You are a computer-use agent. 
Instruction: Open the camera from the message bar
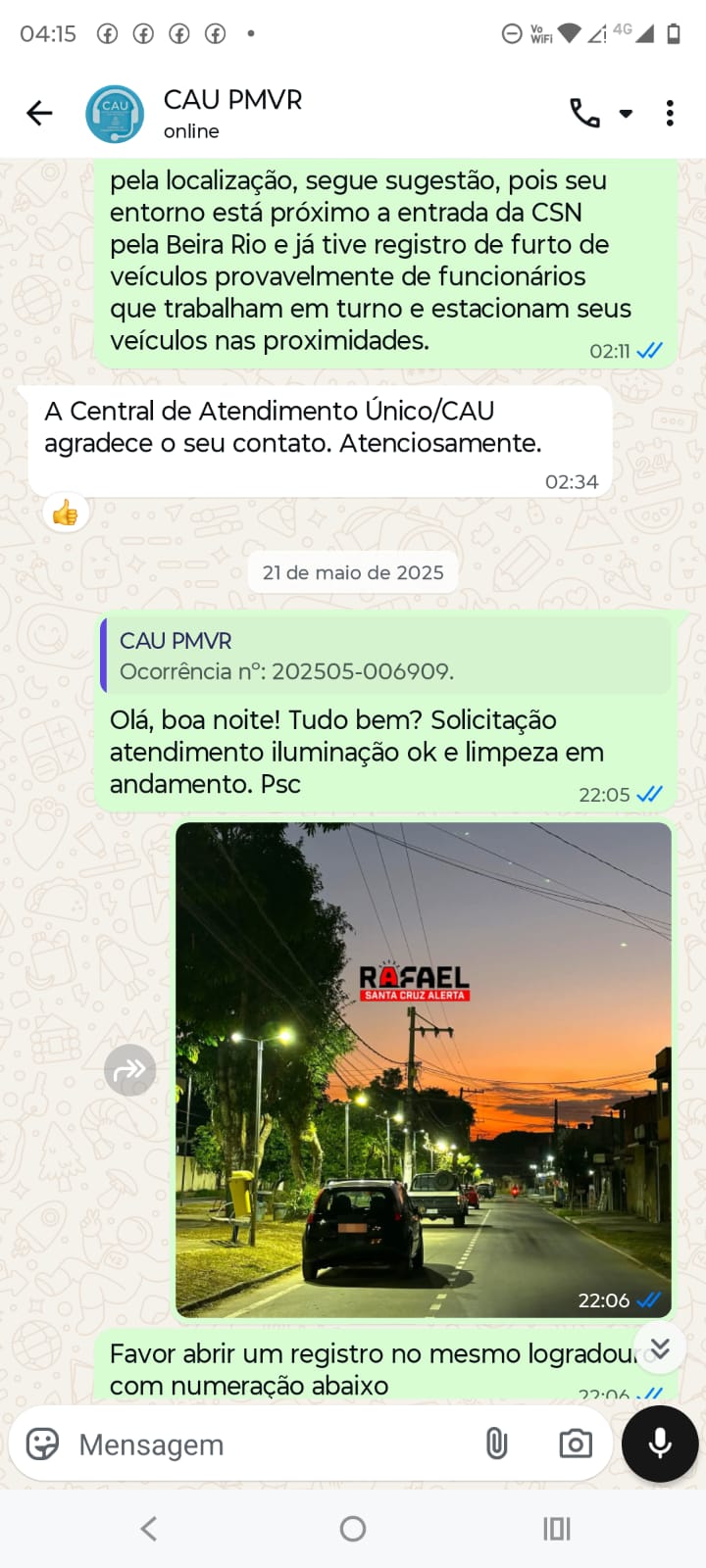pyautogui.click(x=576, y=1444)
